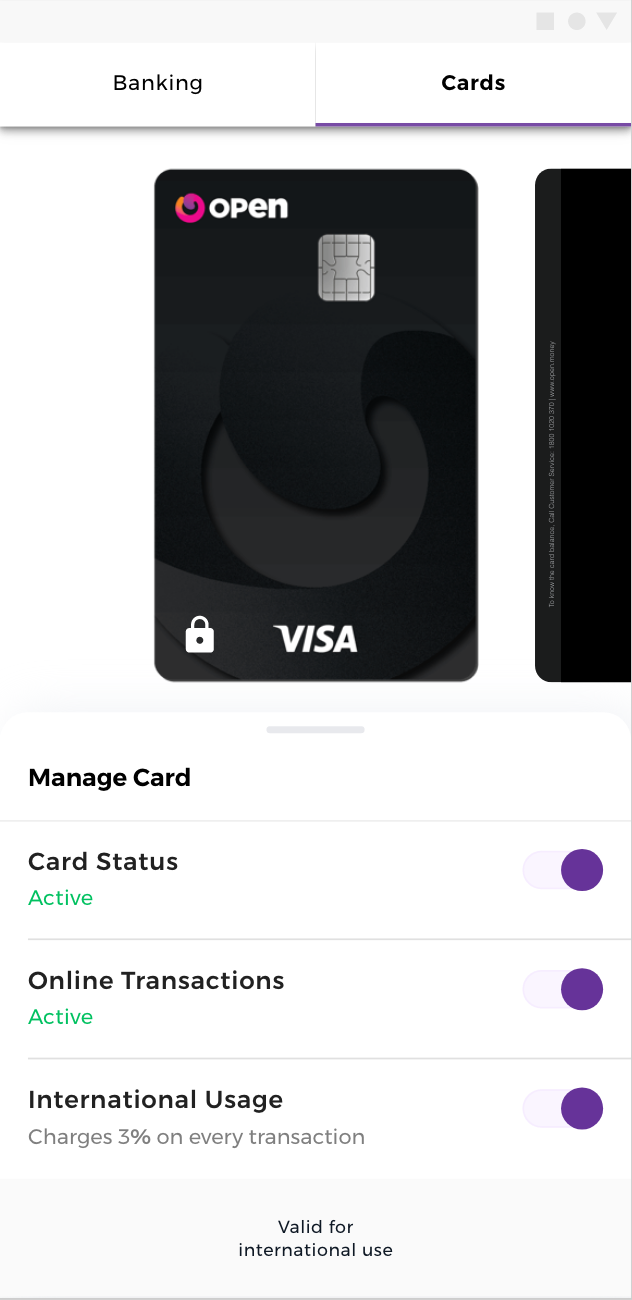This screenshot has width=632, height=1300.
Task: Select the next card showing its back
Action: tap(584, 425)
